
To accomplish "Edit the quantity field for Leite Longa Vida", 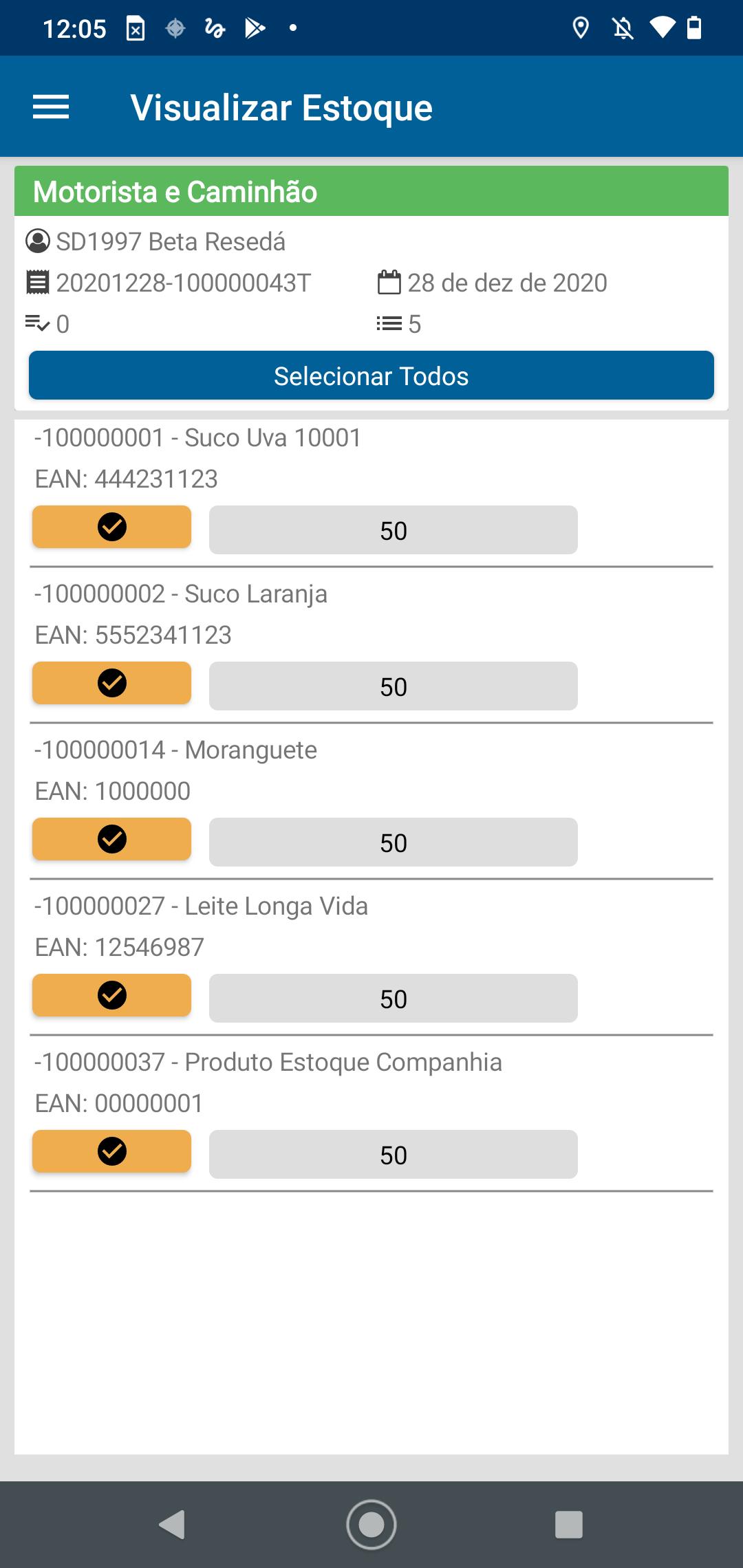I will coord(394,999).
